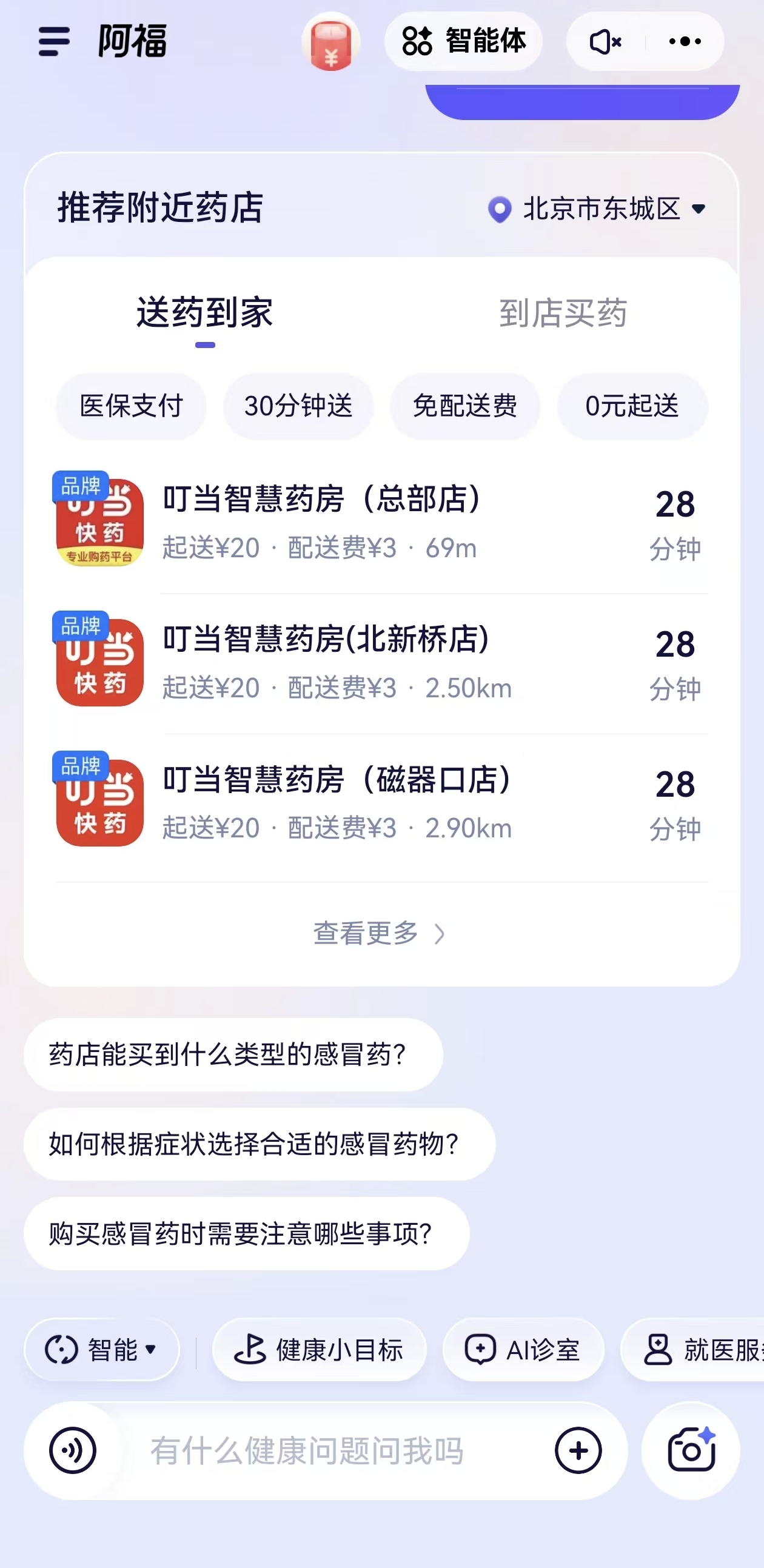Open the hamburger menu
Image resolution: width=764 pixels, height=1568 pixels.
pos(54,41)
